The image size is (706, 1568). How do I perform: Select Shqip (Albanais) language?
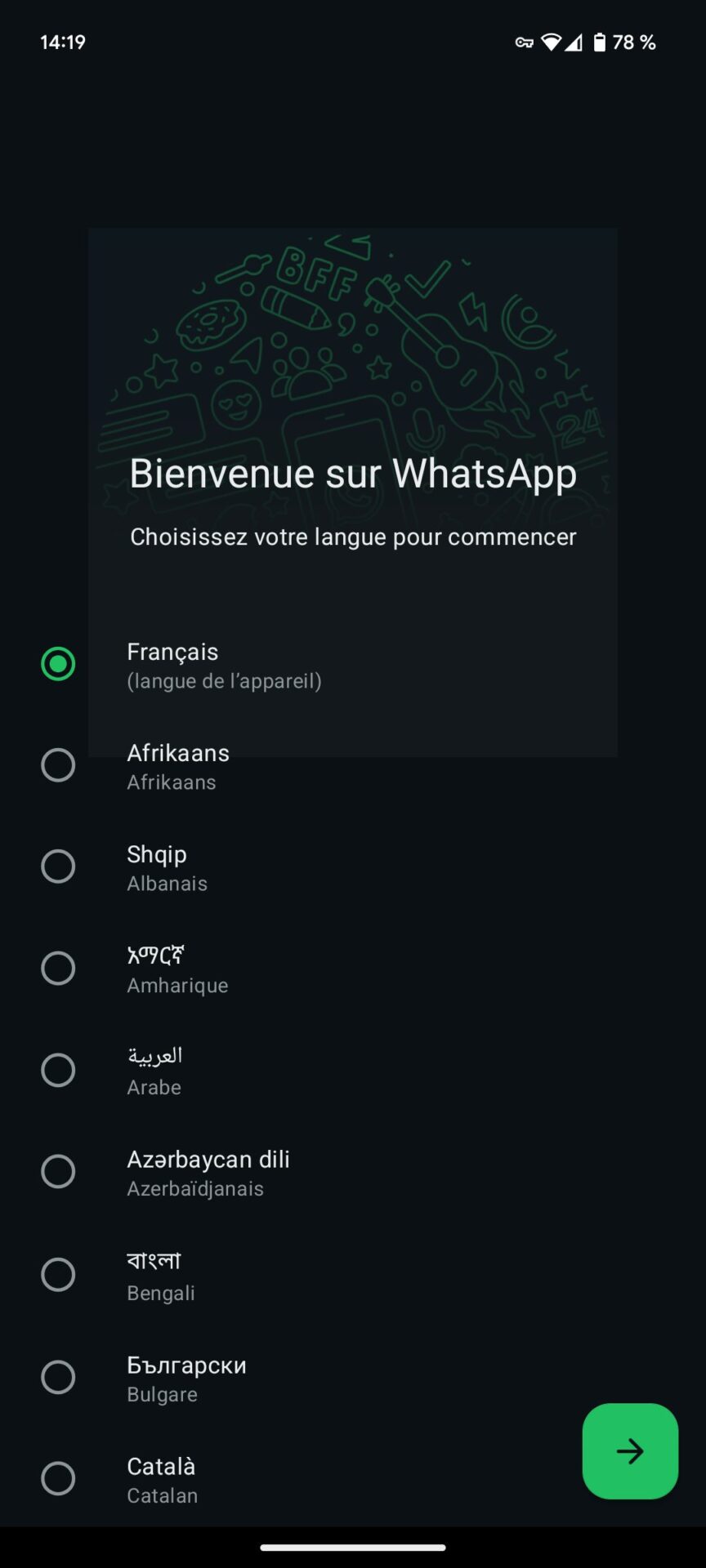353,866
